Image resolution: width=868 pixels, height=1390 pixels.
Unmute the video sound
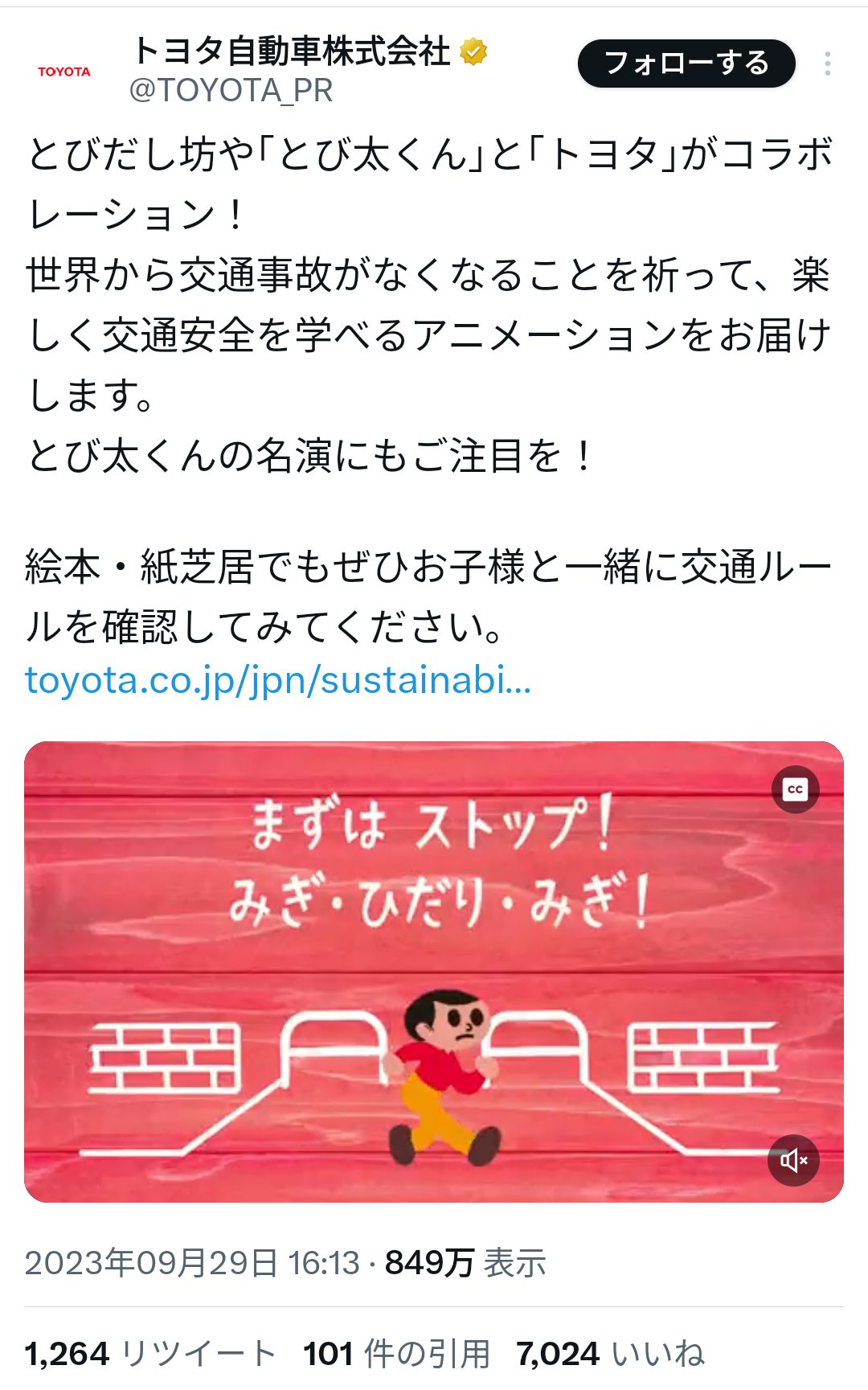click(x=793, y=1160)
